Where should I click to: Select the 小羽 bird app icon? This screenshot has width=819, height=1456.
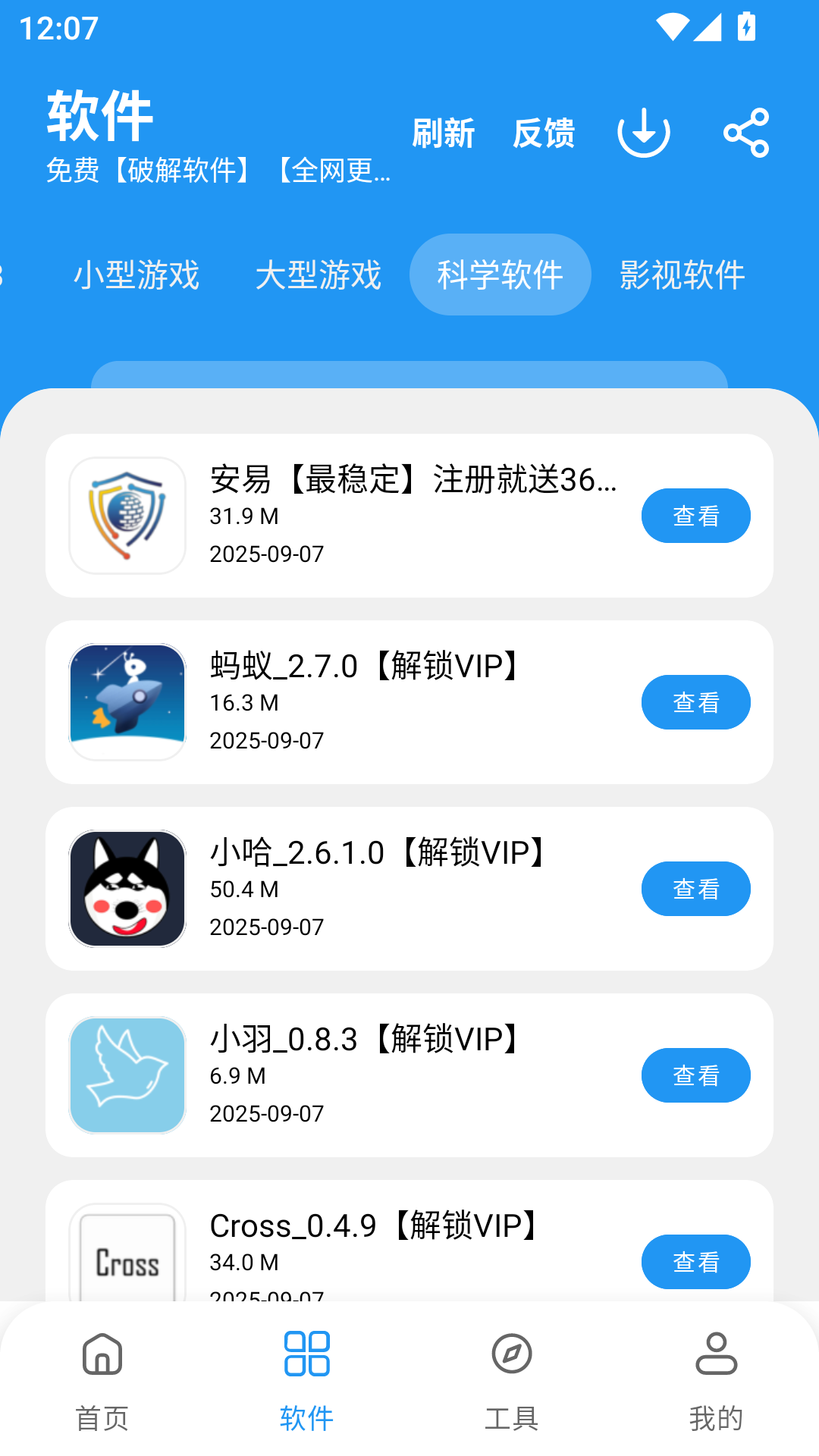pos(127,1075)
